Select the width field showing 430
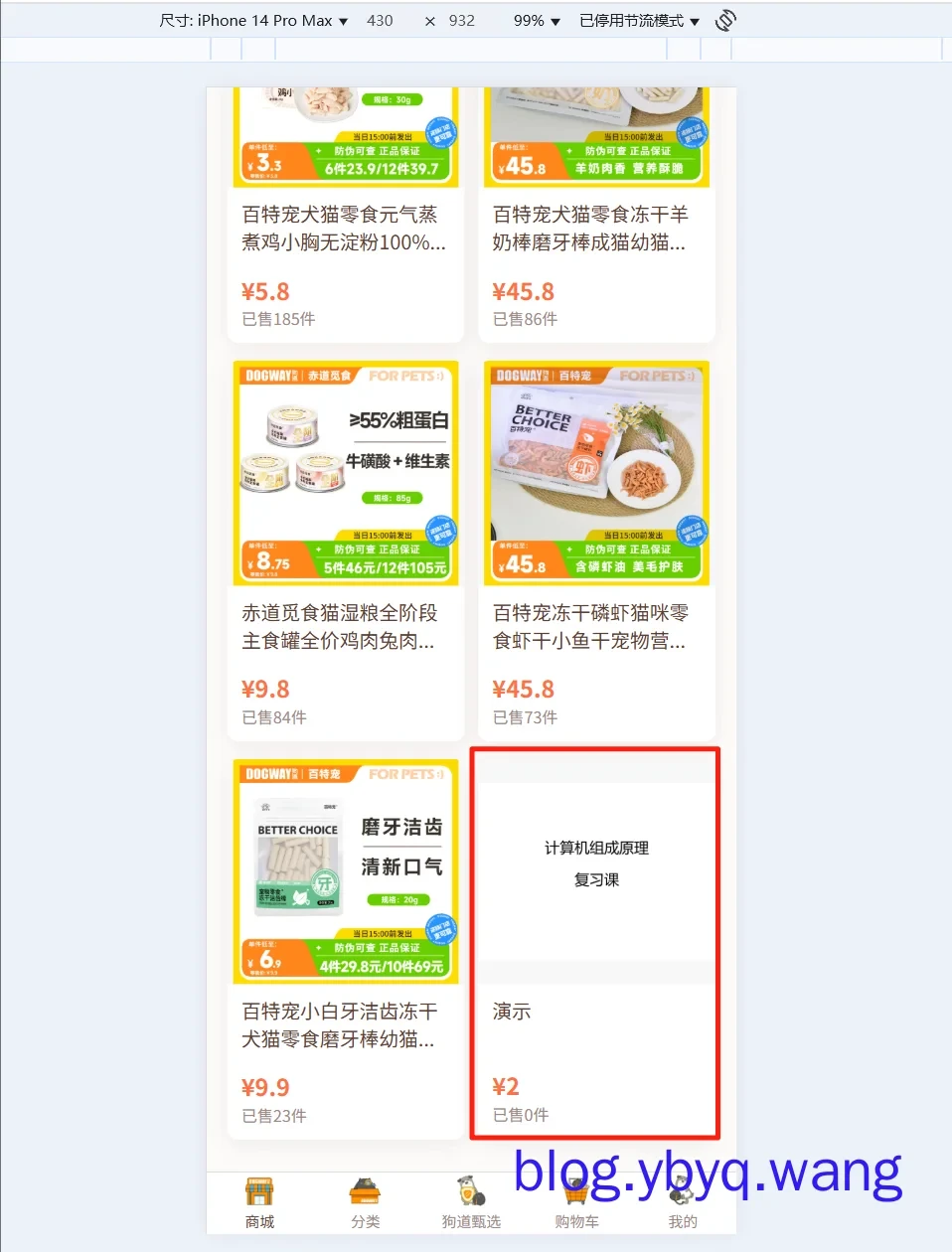Screen dimensions: 952x1252 tap(380, 21)
